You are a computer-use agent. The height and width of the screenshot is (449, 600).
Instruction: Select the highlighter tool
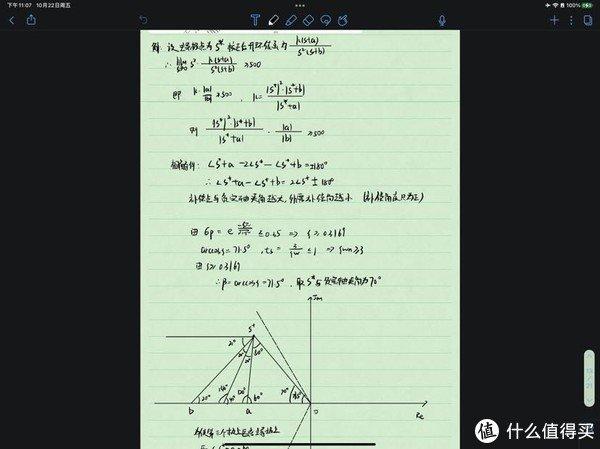point(290,19)
